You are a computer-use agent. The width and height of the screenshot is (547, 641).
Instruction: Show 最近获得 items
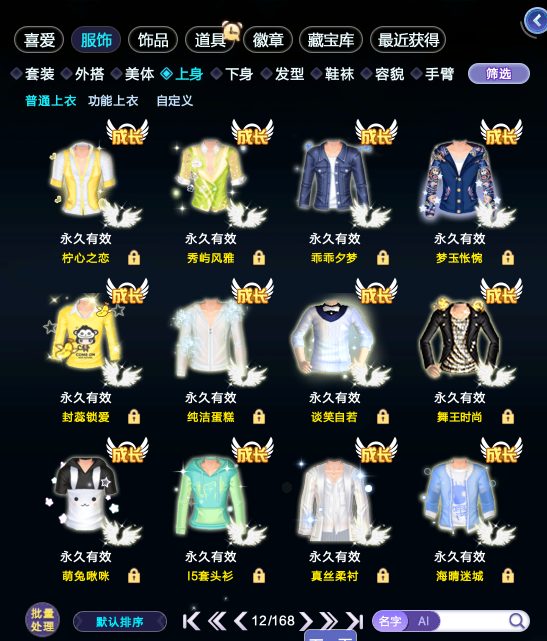coord(408,40)
